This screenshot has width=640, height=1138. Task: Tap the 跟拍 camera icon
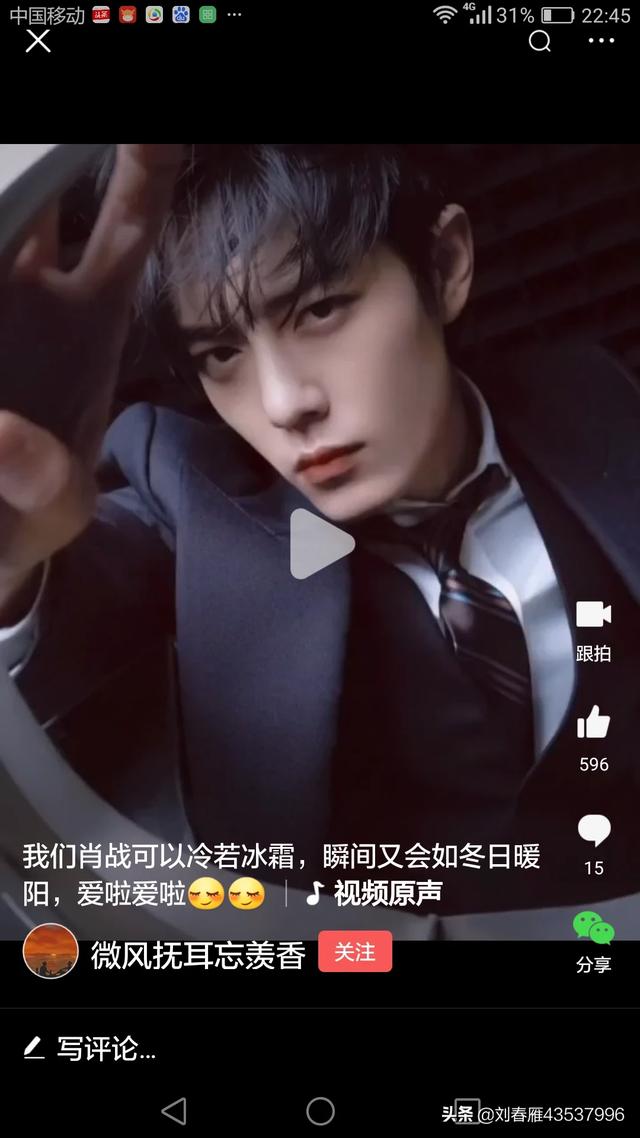click(x=594, y=614)
